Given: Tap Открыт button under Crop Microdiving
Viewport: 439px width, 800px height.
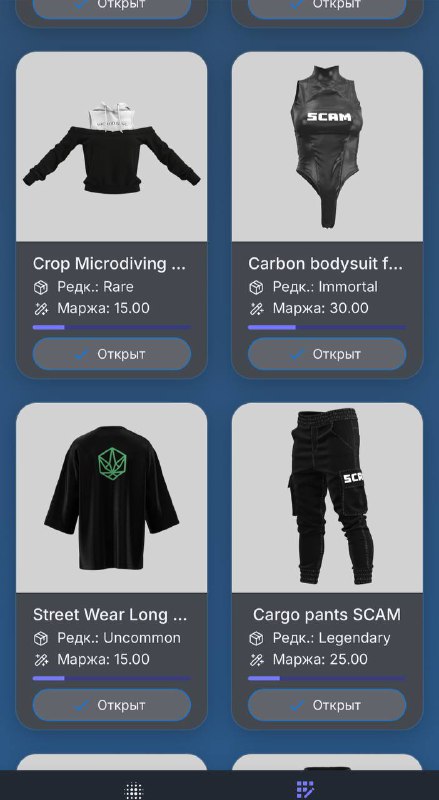Looking at the screenshot, I should point(112,354).
